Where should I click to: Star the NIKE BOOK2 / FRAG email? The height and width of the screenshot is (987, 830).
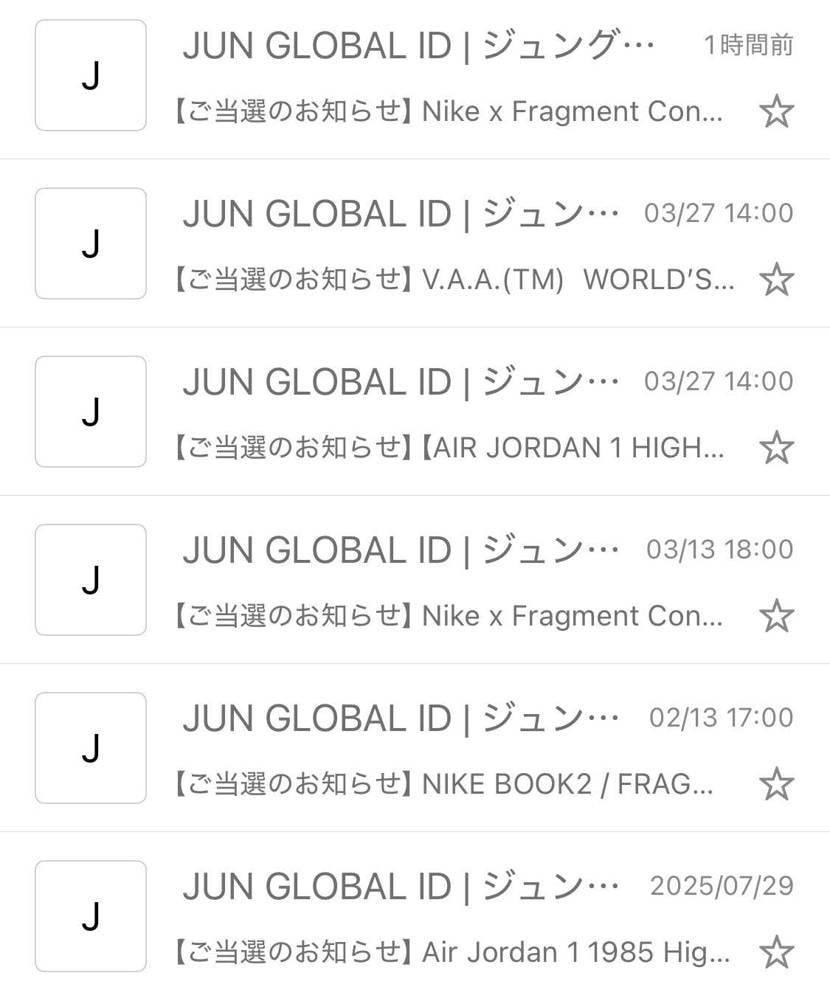pyautogui.click(x=776, y=783)
